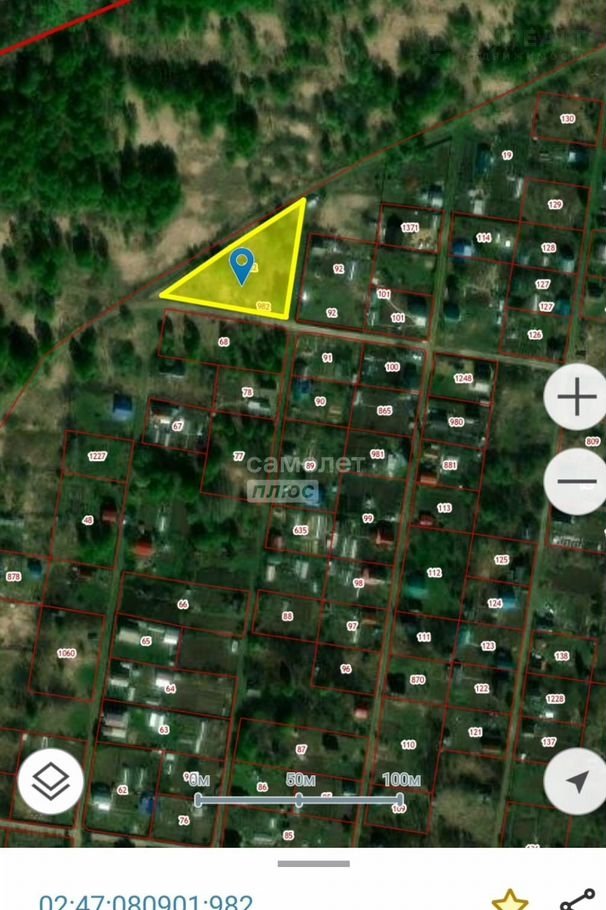Tap the blue pin on highlighted parcel
The width and height of the screenshot is (606, 910).
pos(241,265)
